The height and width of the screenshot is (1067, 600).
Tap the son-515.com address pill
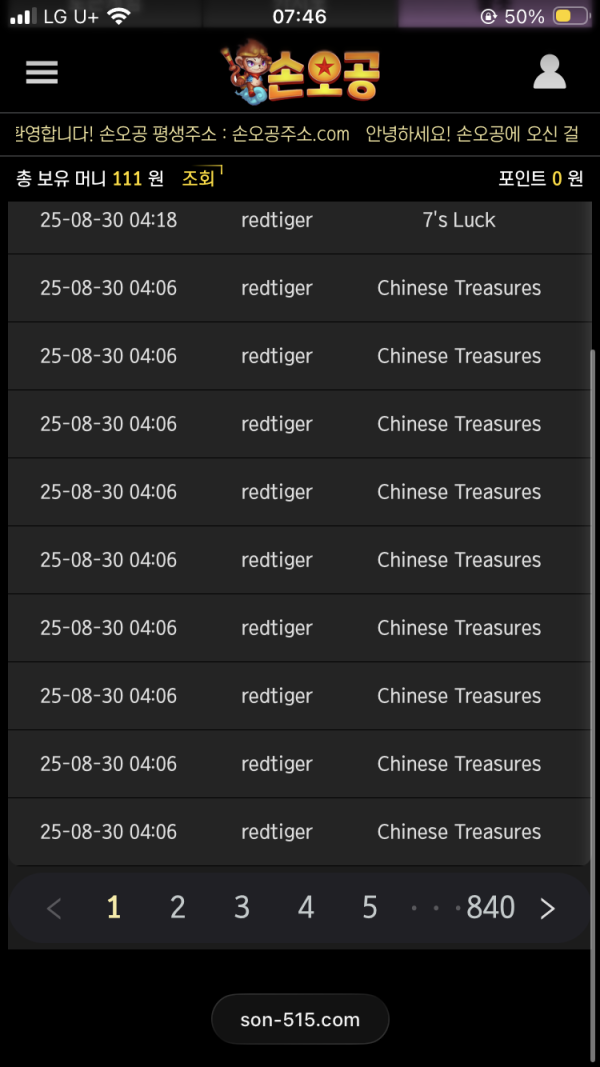(x=300, y=1019)
